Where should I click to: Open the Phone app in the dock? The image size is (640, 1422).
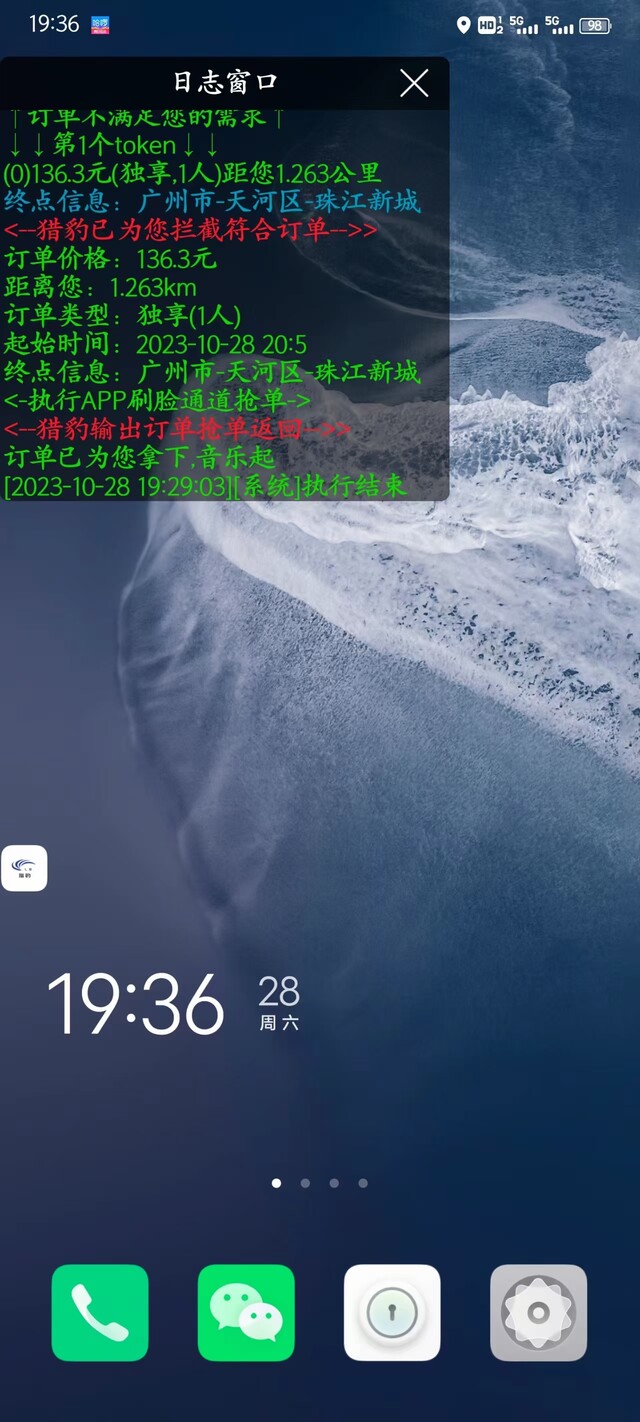(x=100, y=1313)
